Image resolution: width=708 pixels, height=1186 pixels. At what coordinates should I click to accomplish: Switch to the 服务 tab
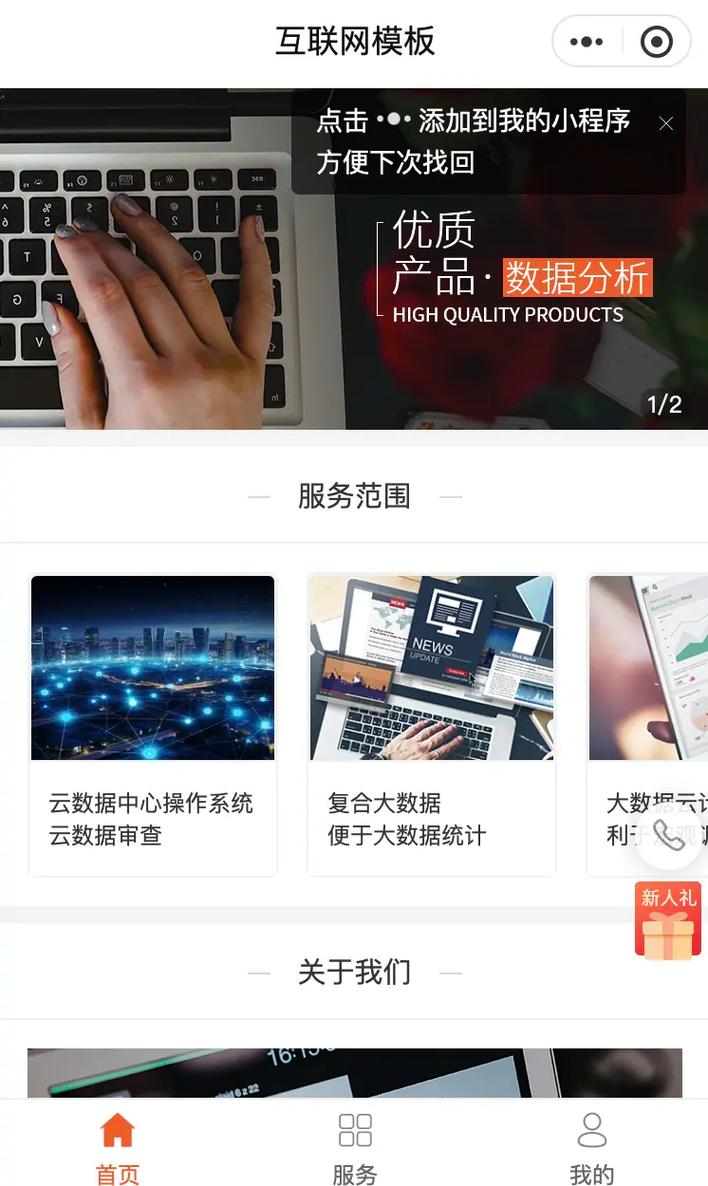(354, 1148)
